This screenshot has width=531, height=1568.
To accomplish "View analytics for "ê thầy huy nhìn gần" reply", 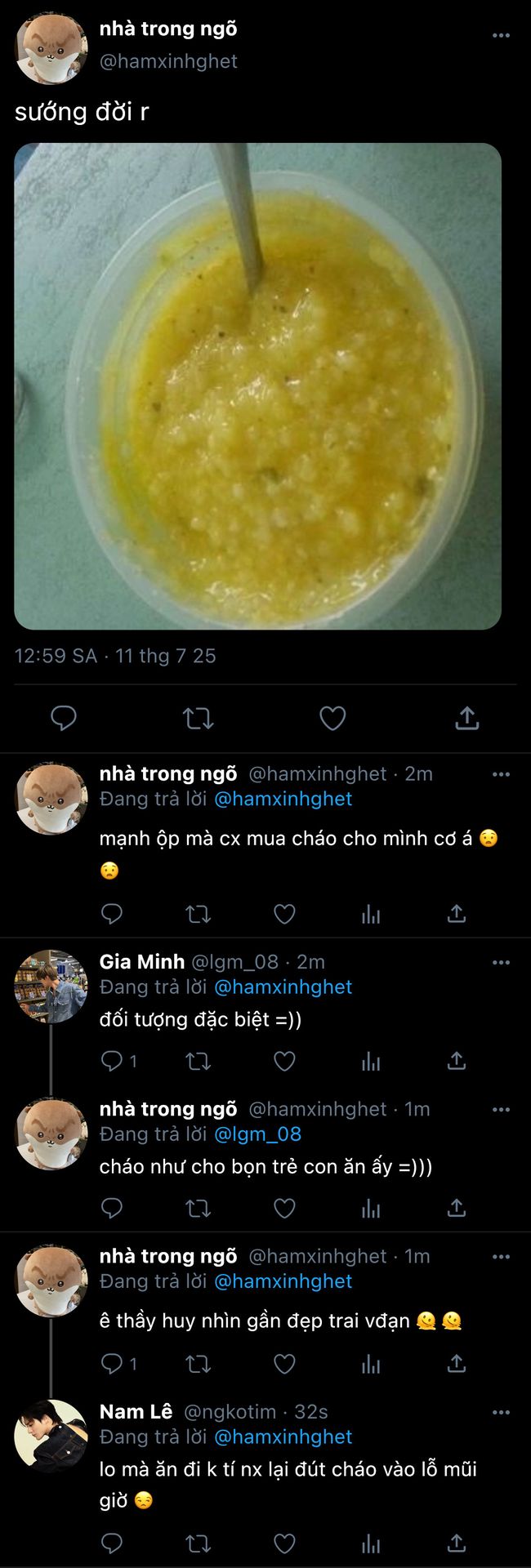I will coord(371,1363).
